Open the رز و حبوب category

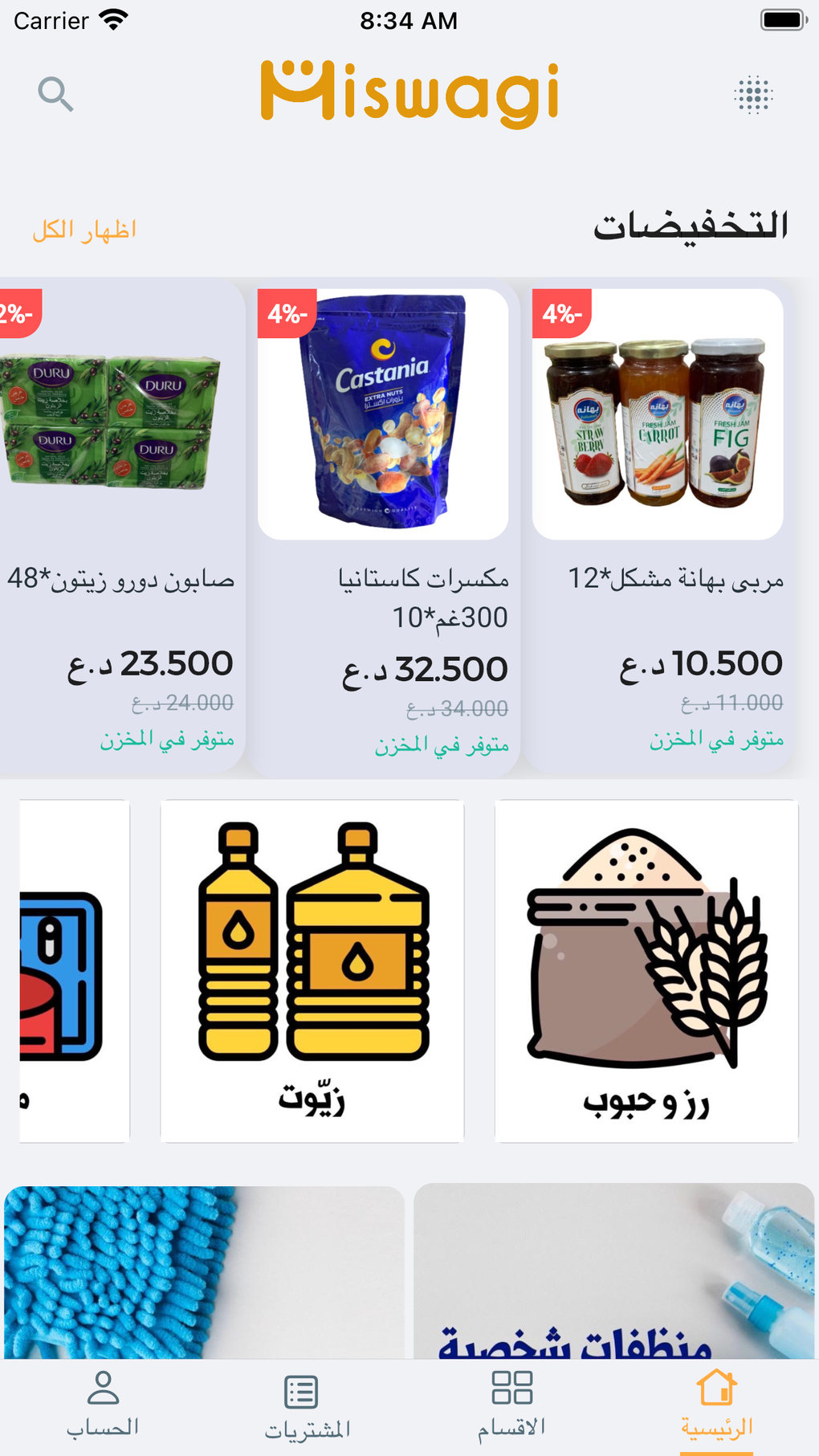coord(646,970)
